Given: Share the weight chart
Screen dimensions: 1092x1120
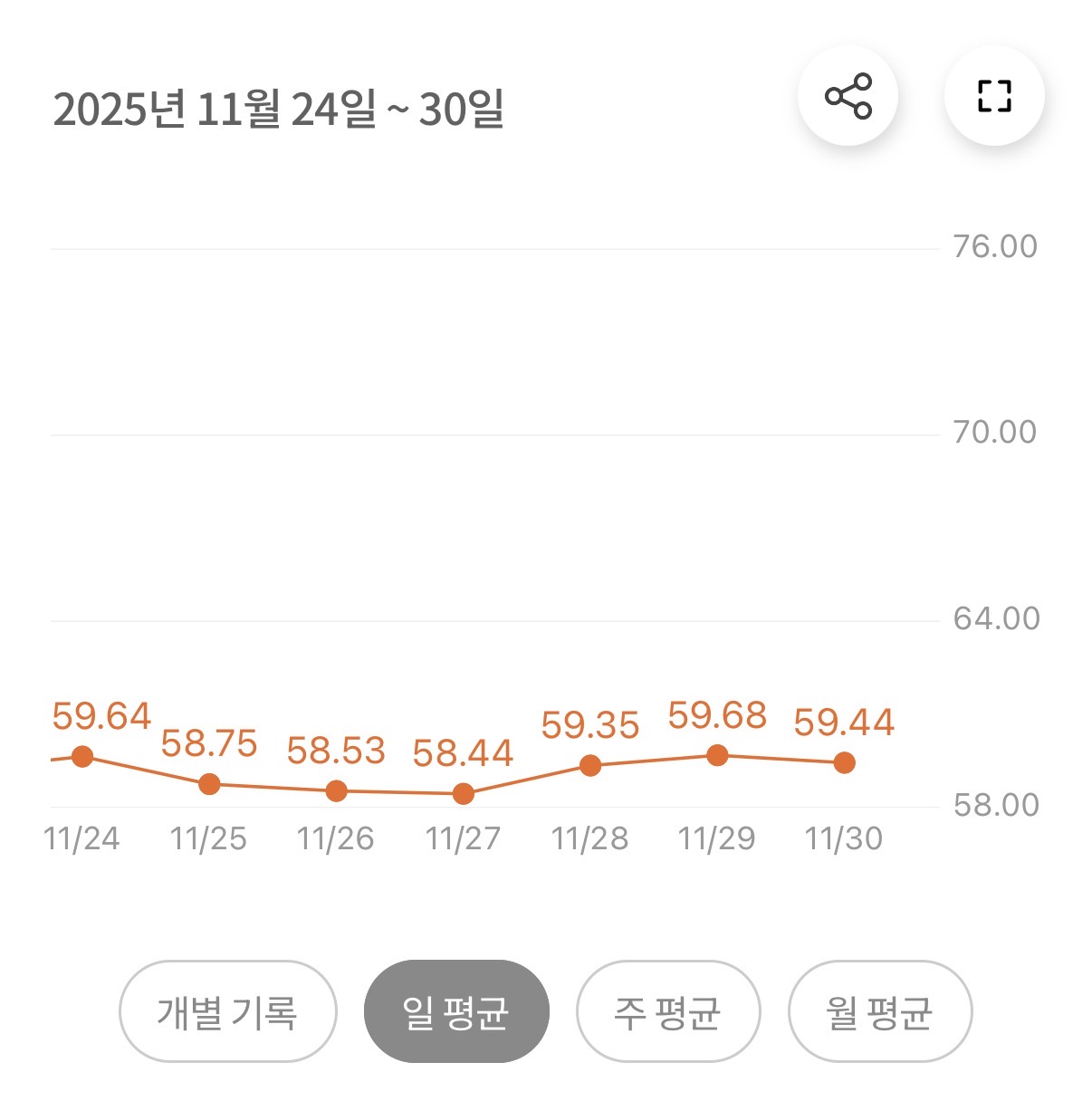Looking at the screenshot, I should point(848,96).
